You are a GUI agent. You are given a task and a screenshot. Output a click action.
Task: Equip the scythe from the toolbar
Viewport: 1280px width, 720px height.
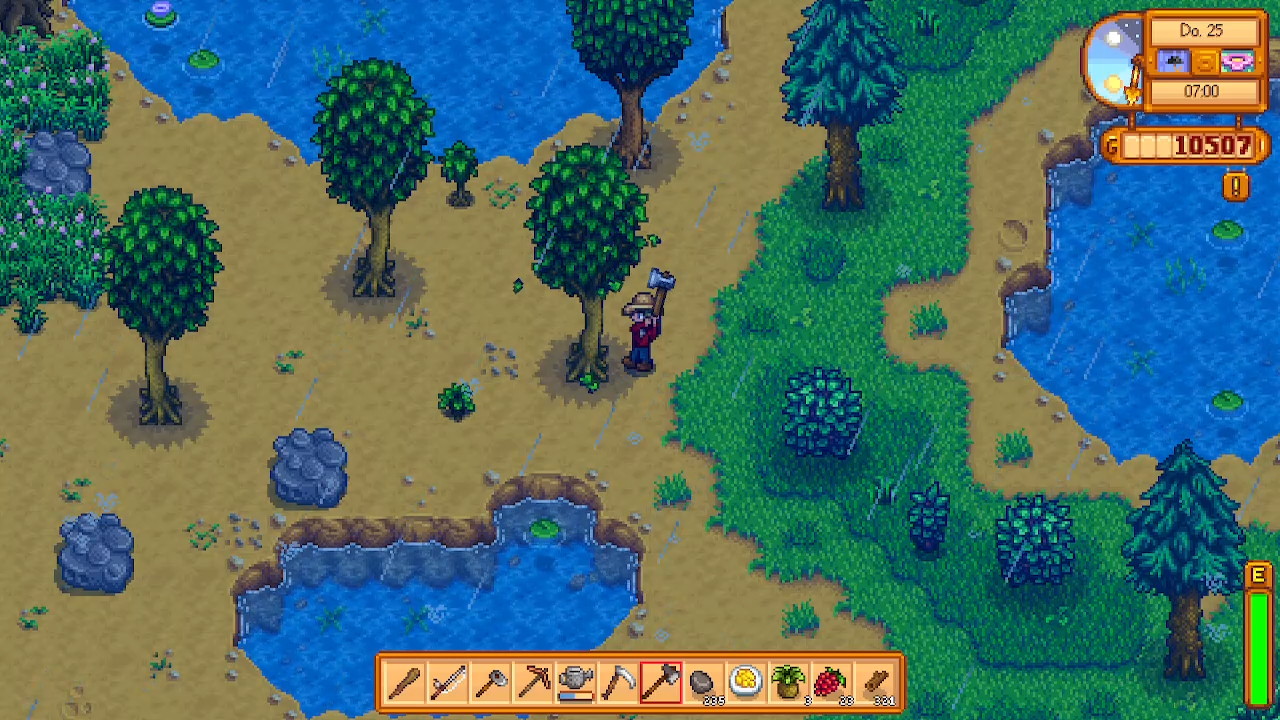618,683
